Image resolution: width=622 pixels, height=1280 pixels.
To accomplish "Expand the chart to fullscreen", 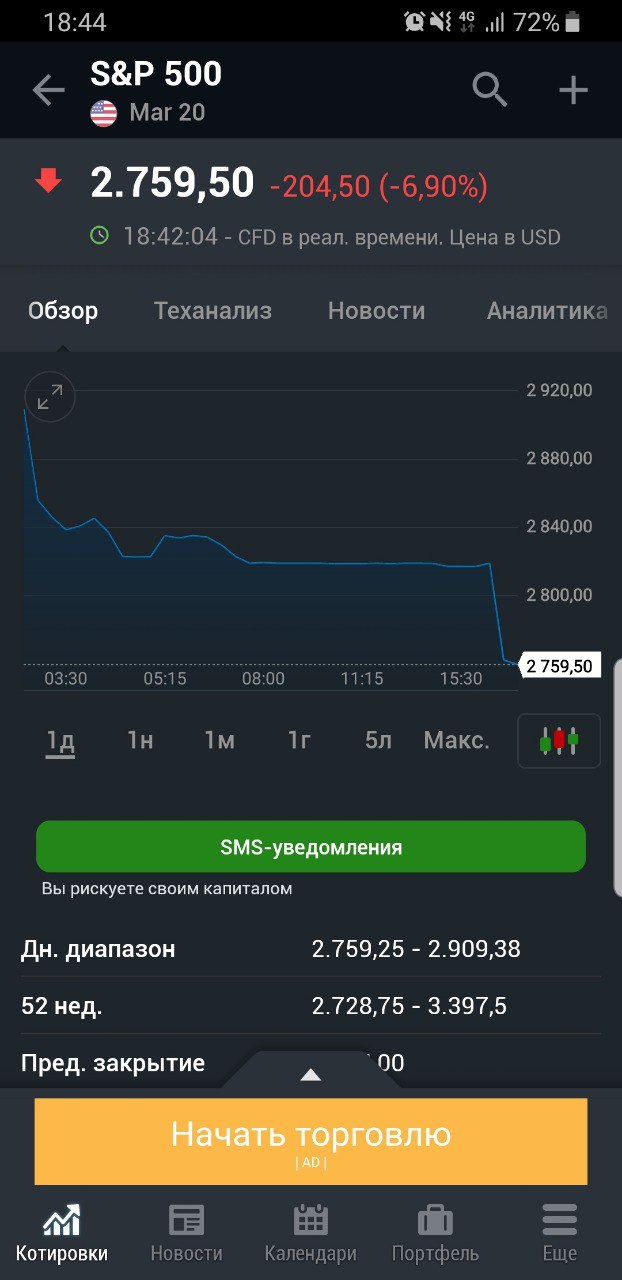I will point(50,397).
